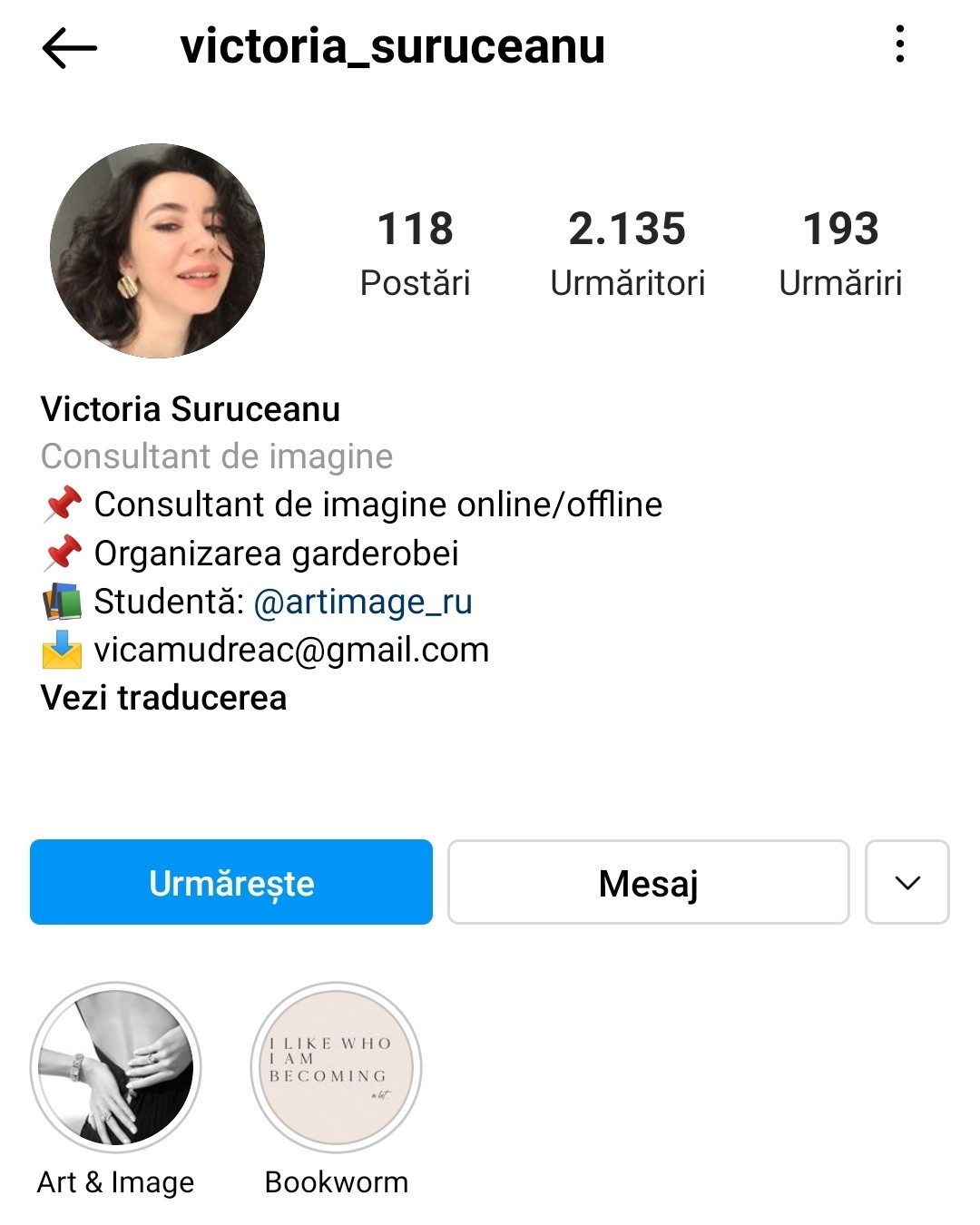980x1225 pixels.
Task: Tap Vezi traducerea to translate bio
Action: tap(163, 698)
